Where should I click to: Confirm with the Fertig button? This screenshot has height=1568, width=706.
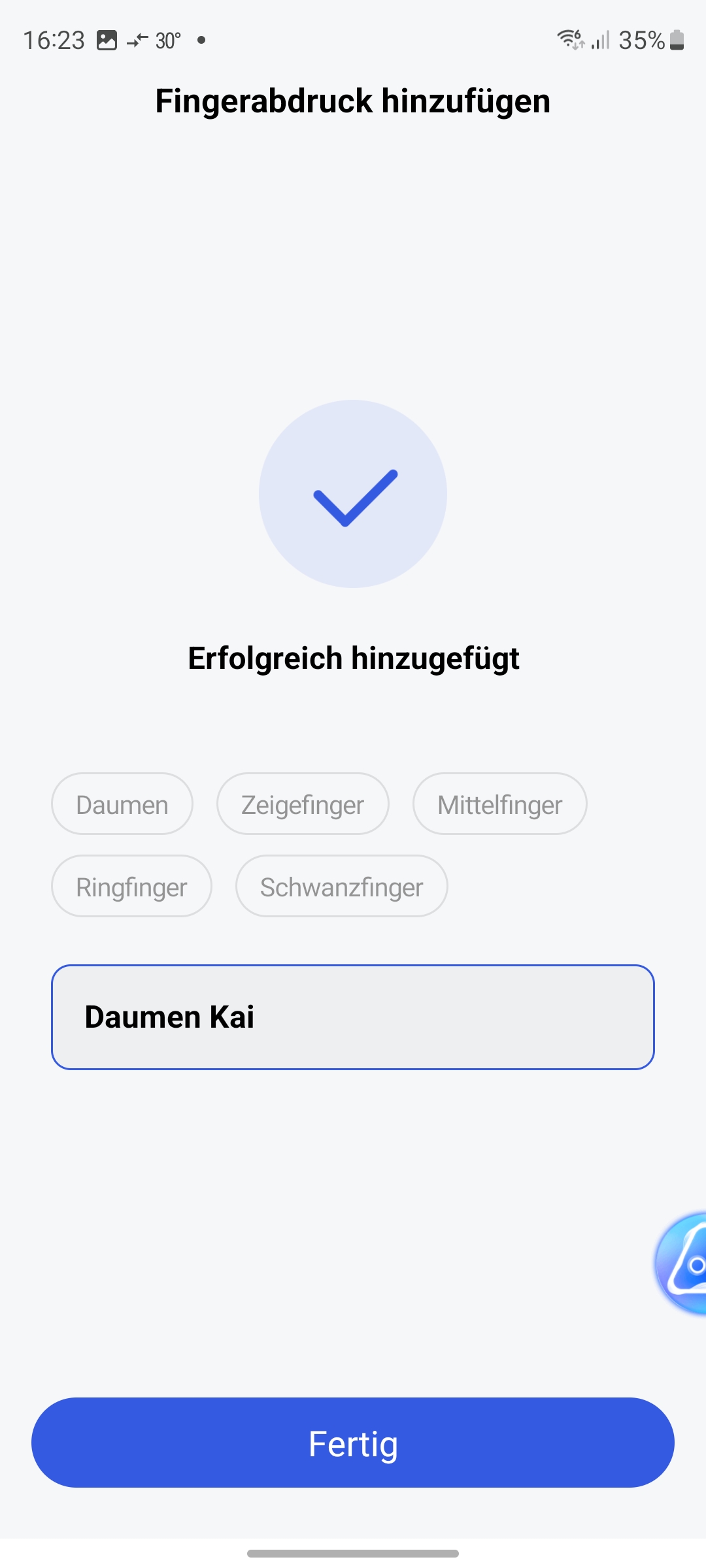pos(353,1443)
